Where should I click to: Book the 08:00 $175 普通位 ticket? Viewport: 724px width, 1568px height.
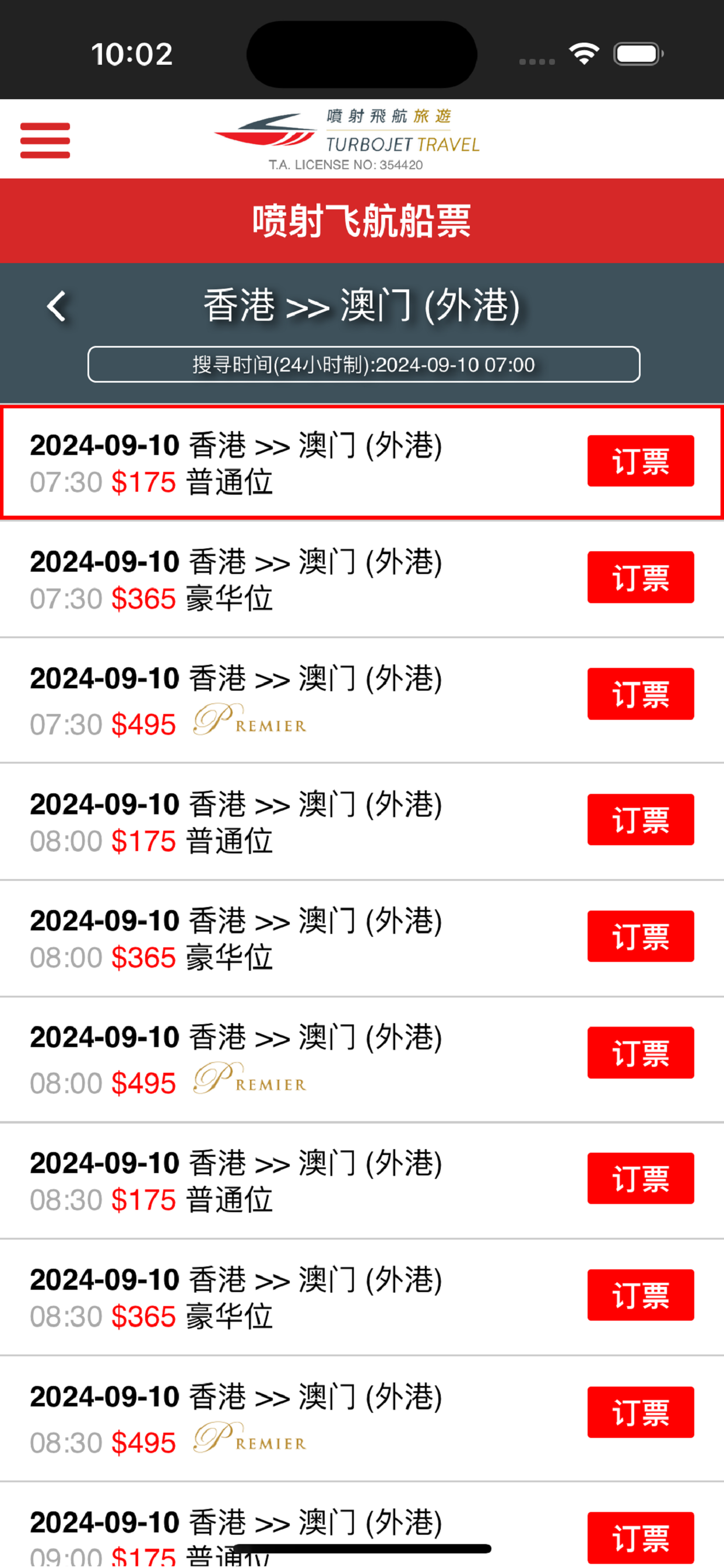click(x=640, y=820)
